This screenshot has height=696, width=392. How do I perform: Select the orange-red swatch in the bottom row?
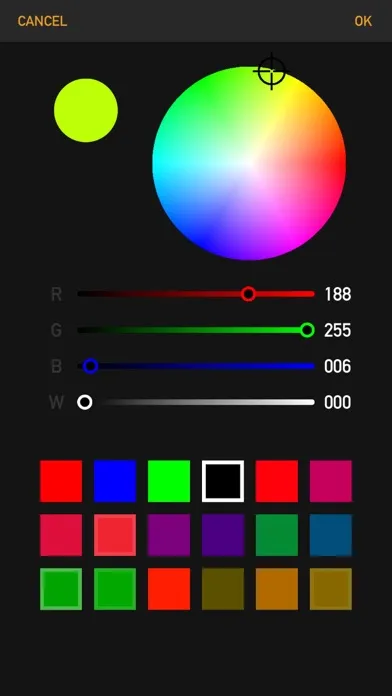[x=169, y=589]
